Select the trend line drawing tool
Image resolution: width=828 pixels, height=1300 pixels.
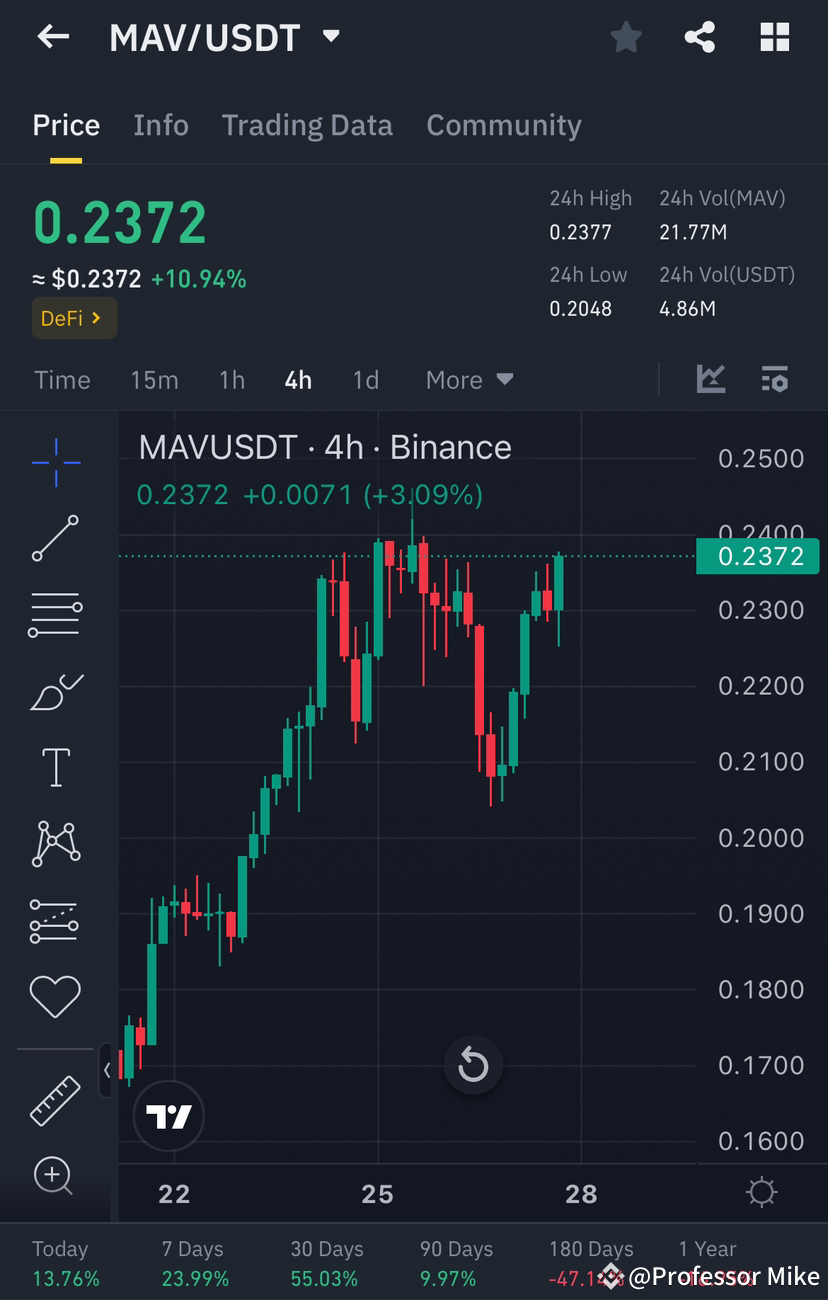tap(55, 539)
